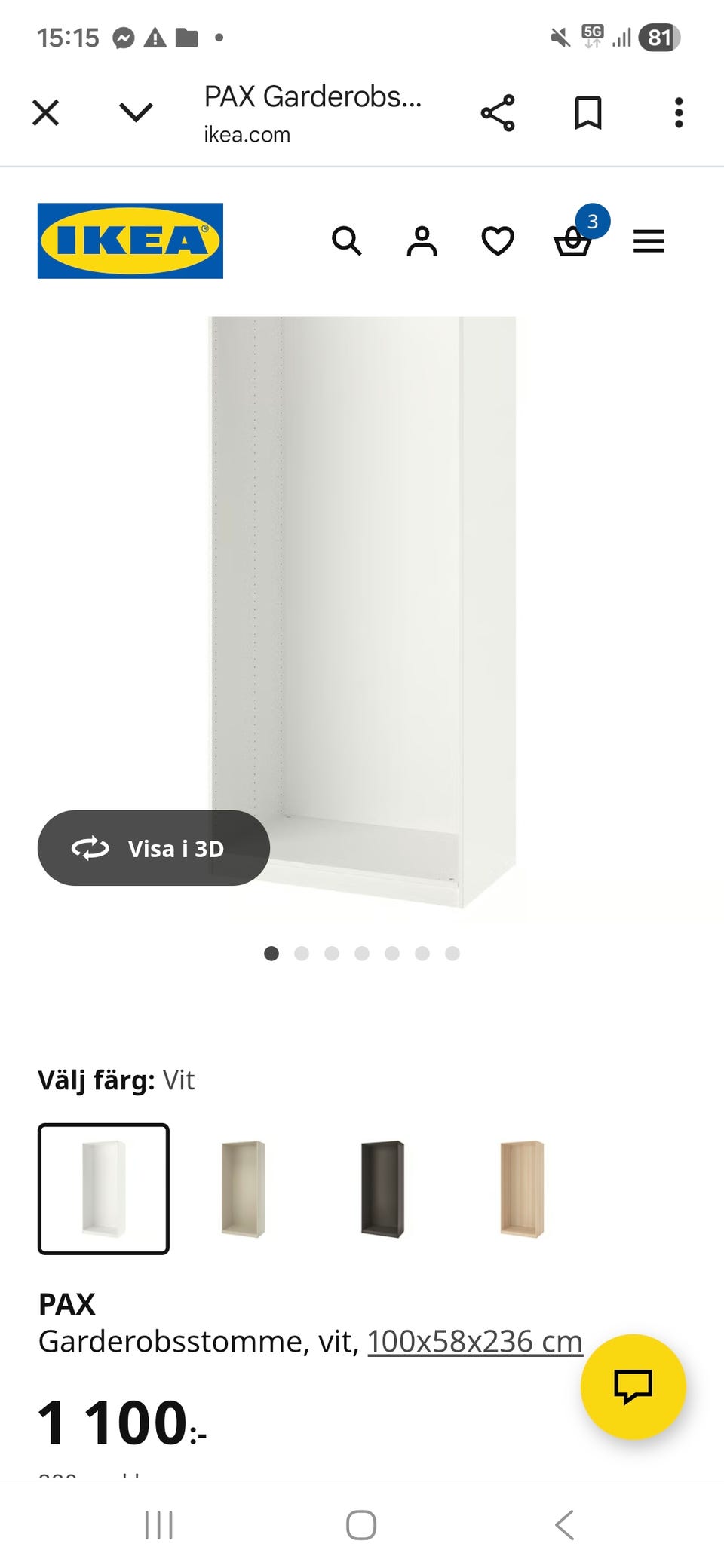Collapse the page with the down chevron

(x=136, y=112)
